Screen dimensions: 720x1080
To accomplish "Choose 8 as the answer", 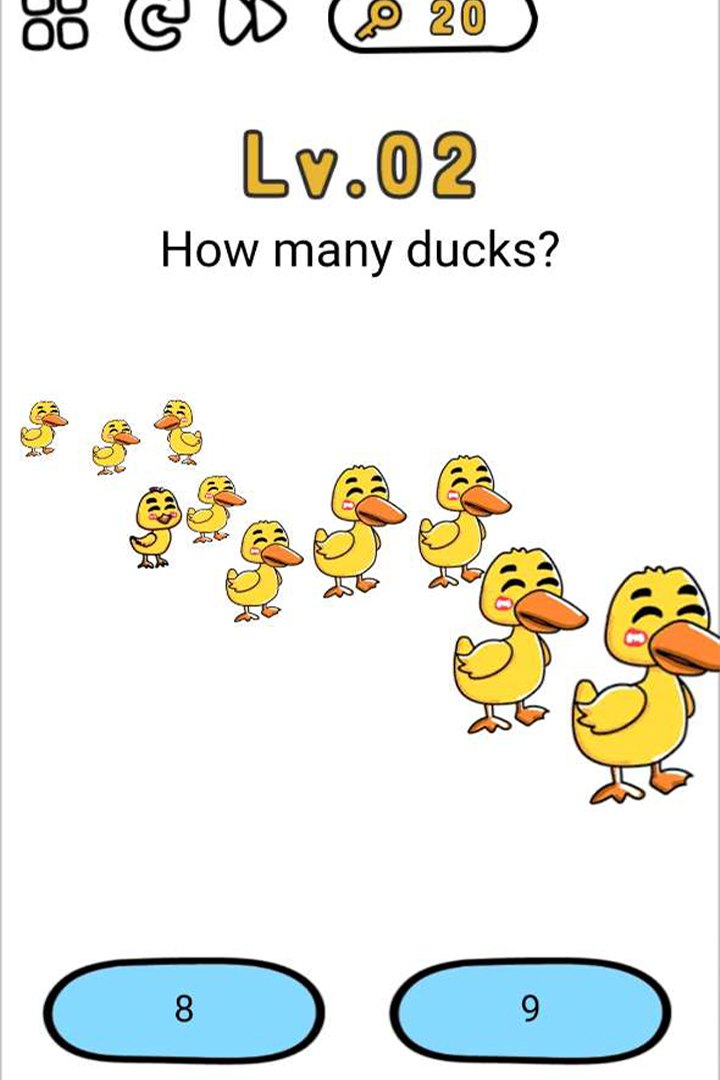I will [x=184, y=1010].
